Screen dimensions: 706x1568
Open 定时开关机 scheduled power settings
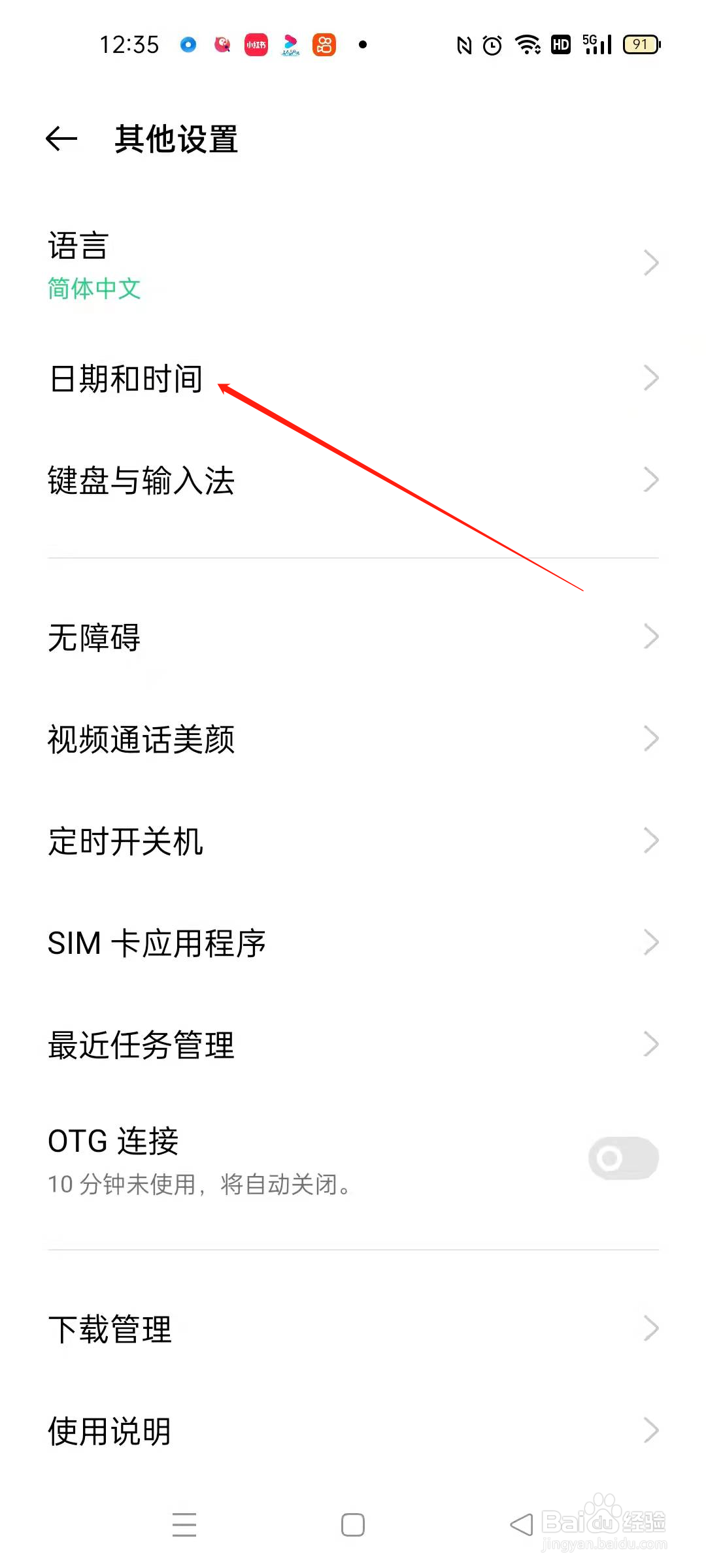click(353, 841)
